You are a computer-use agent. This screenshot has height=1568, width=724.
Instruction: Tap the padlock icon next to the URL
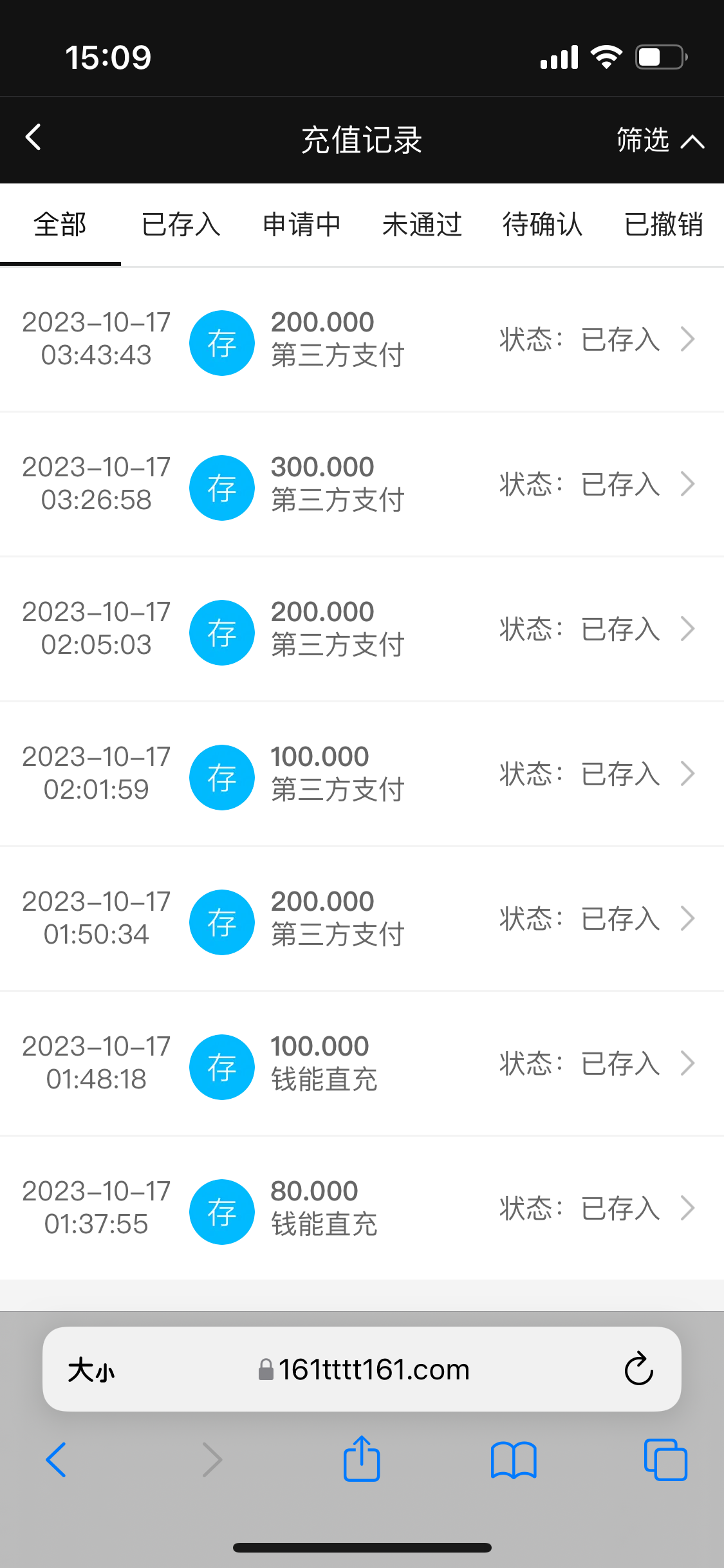[266, 1369]
